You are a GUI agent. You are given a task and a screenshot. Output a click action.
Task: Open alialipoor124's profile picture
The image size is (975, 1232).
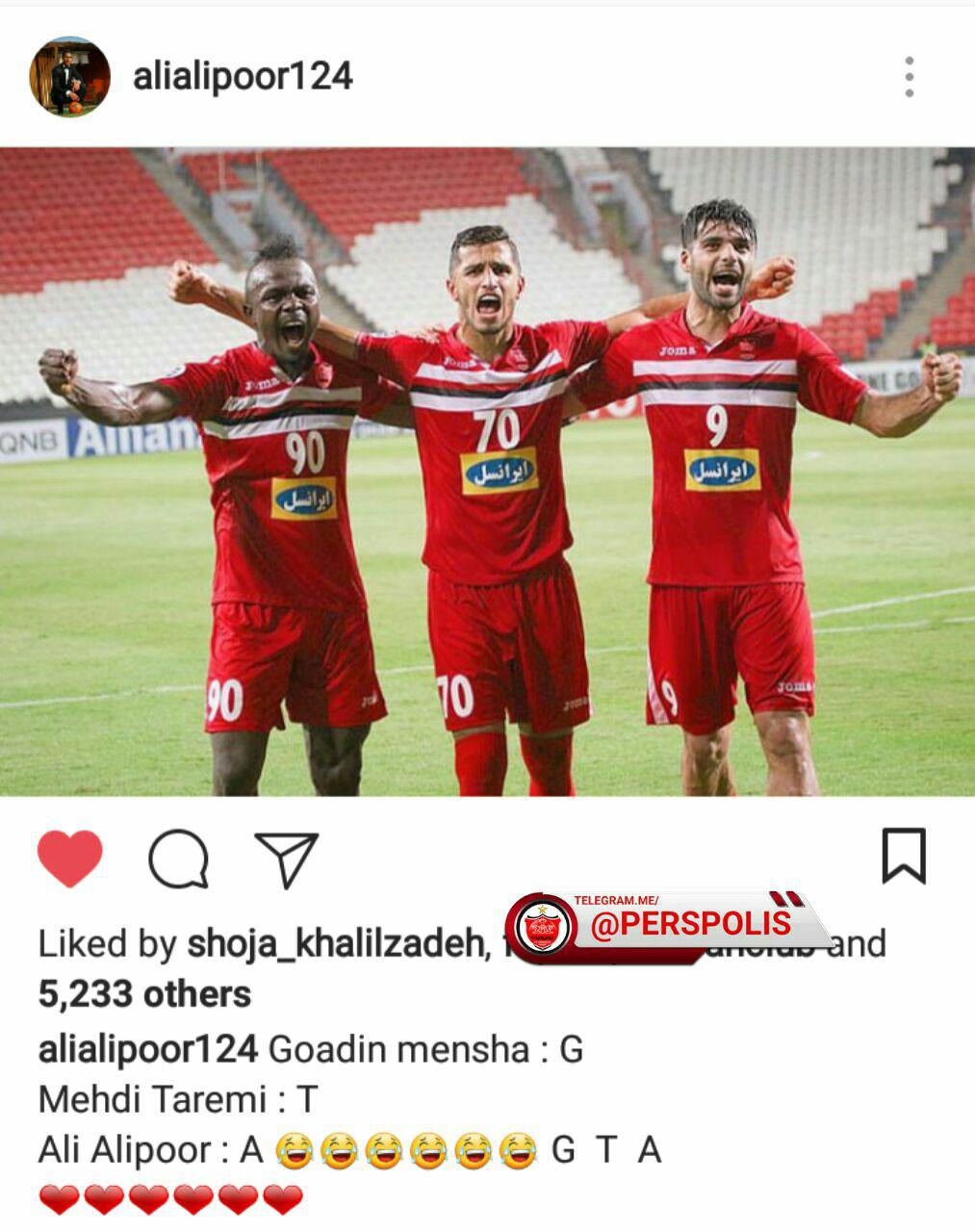click(69, 77)
